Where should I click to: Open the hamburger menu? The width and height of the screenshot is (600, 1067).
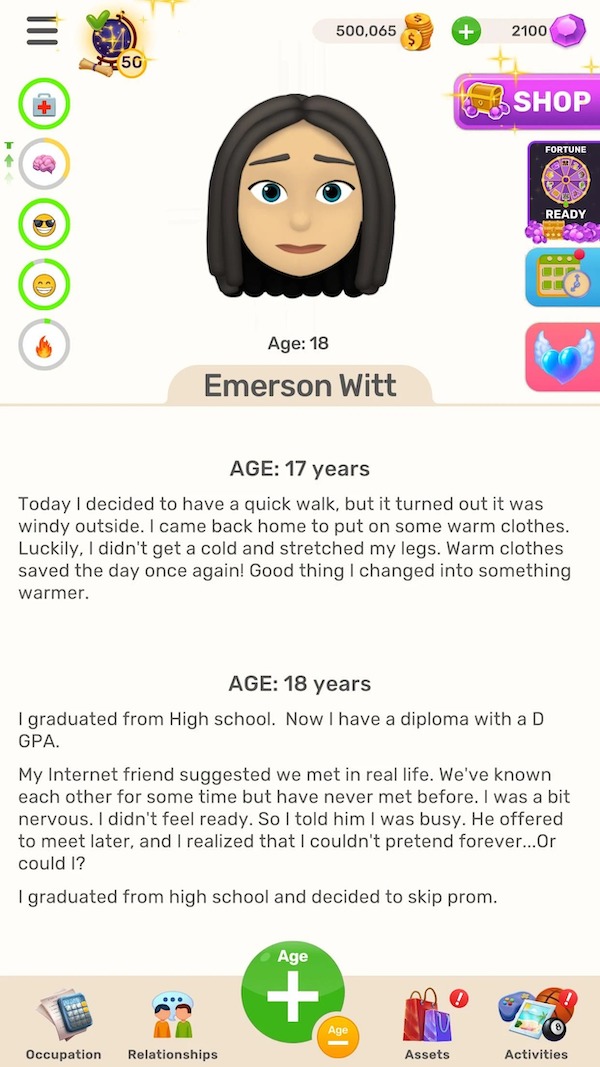point(42,31)
